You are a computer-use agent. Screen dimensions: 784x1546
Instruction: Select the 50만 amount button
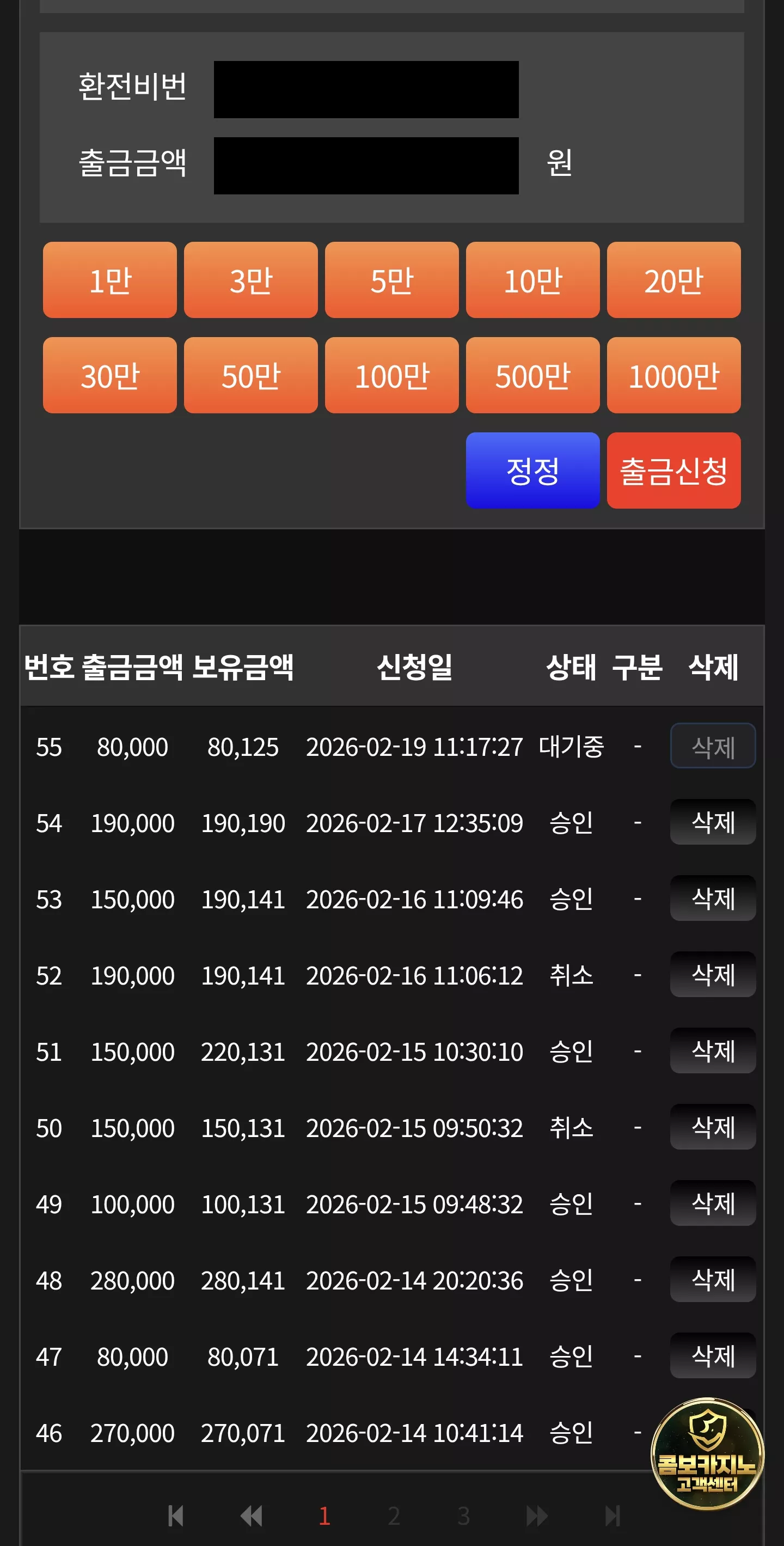click(251, 376)
